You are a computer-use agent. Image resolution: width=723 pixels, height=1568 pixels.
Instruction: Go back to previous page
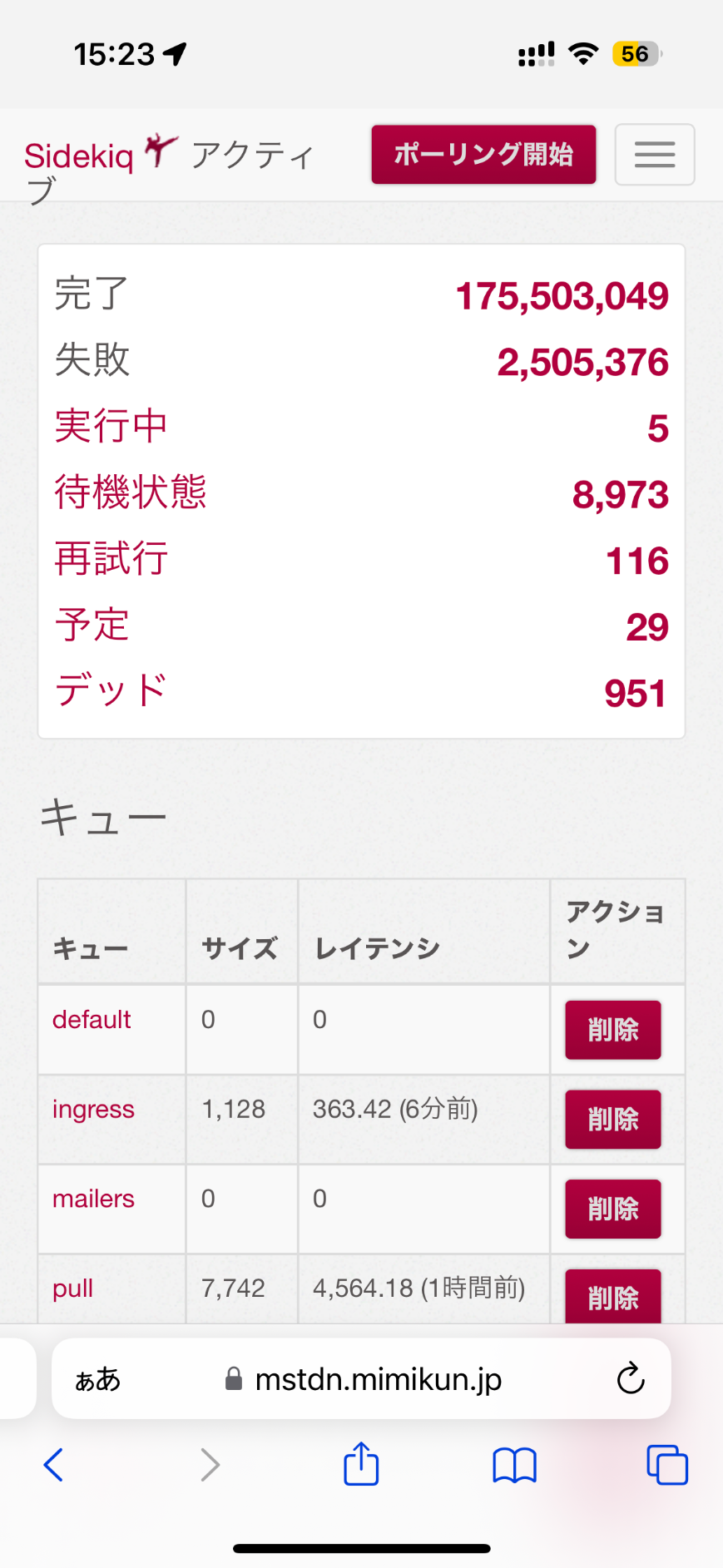(53, 1465)
